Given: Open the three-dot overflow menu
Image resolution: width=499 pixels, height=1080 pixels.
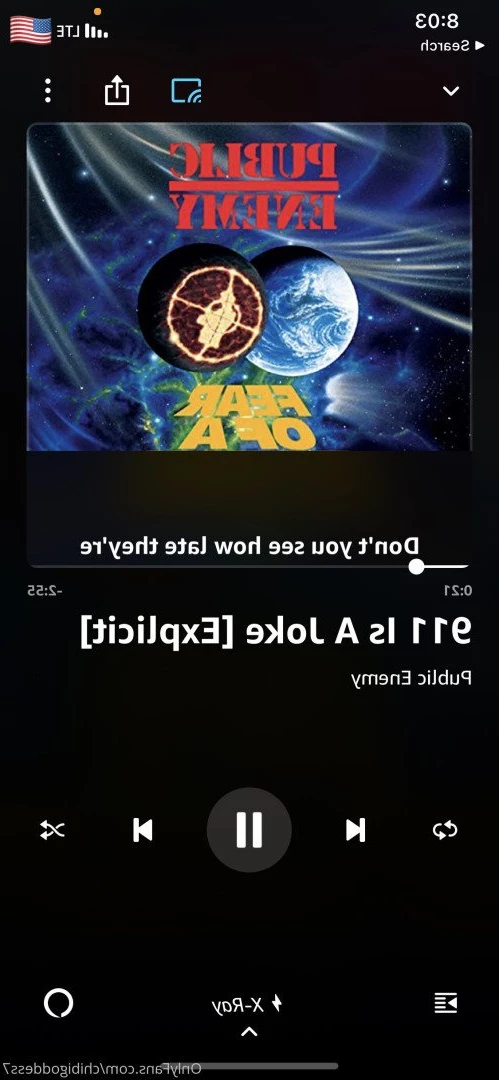Looking at the screenshot, I should [x=48, y=91].
